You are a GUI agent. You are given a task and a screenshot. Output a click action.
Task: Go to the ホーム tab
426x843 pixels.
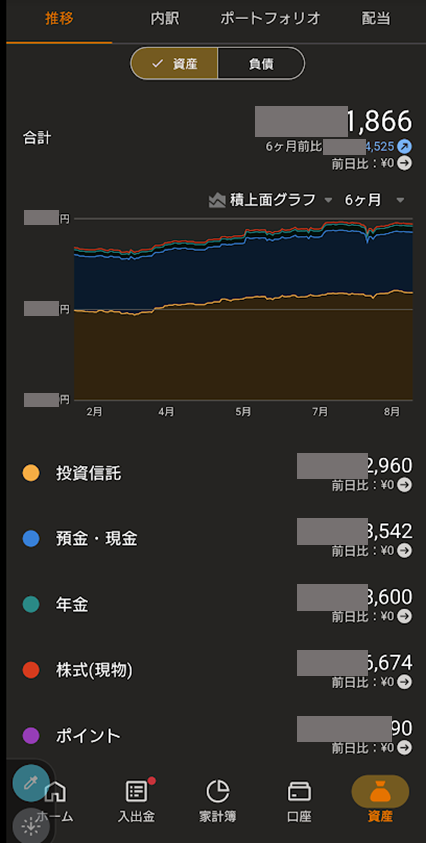tap(55, 801)
